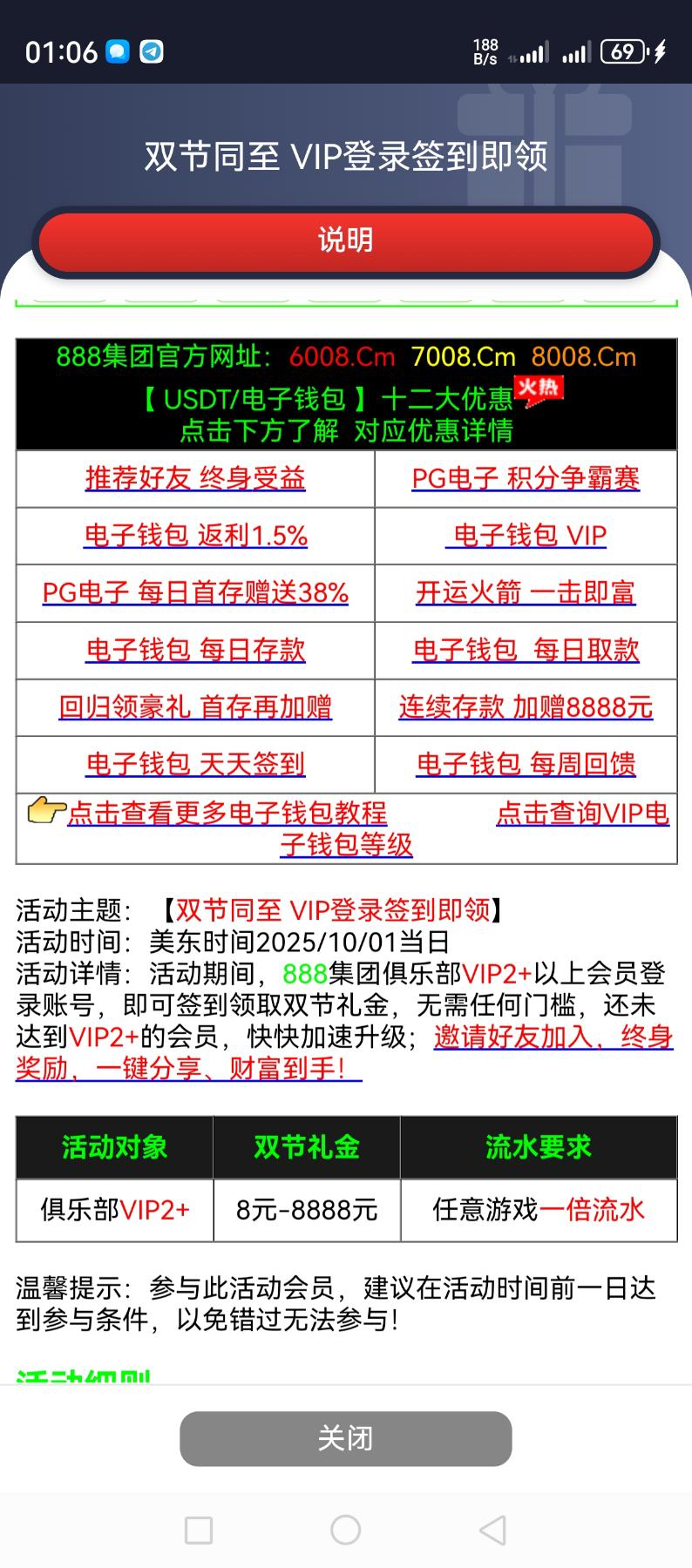This screenshot has width=692, height=1568.
Task: Open 连续存款 加赠8888元 link
Action: tap(526, 707)
